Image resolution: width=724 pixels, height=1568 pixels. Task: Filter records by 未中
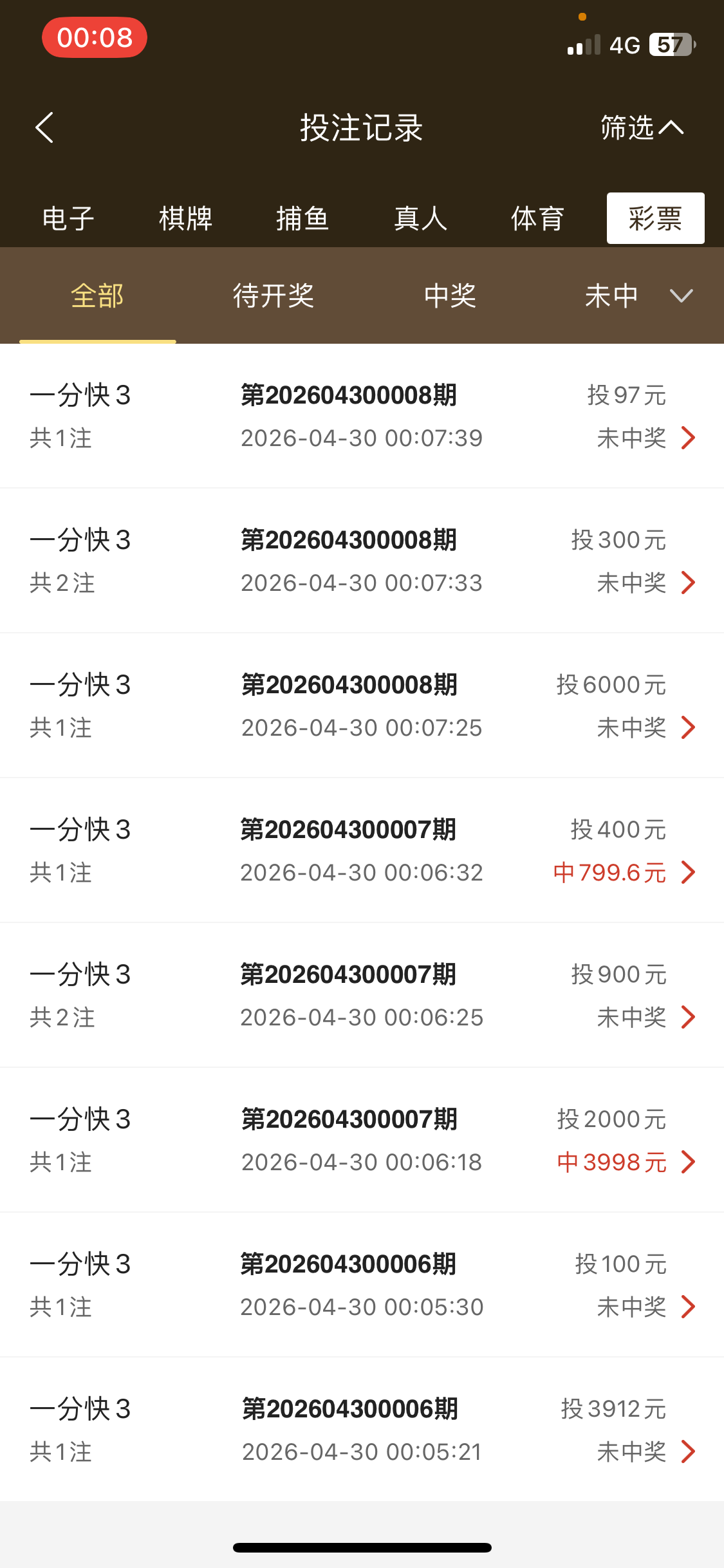click(611, 296)
